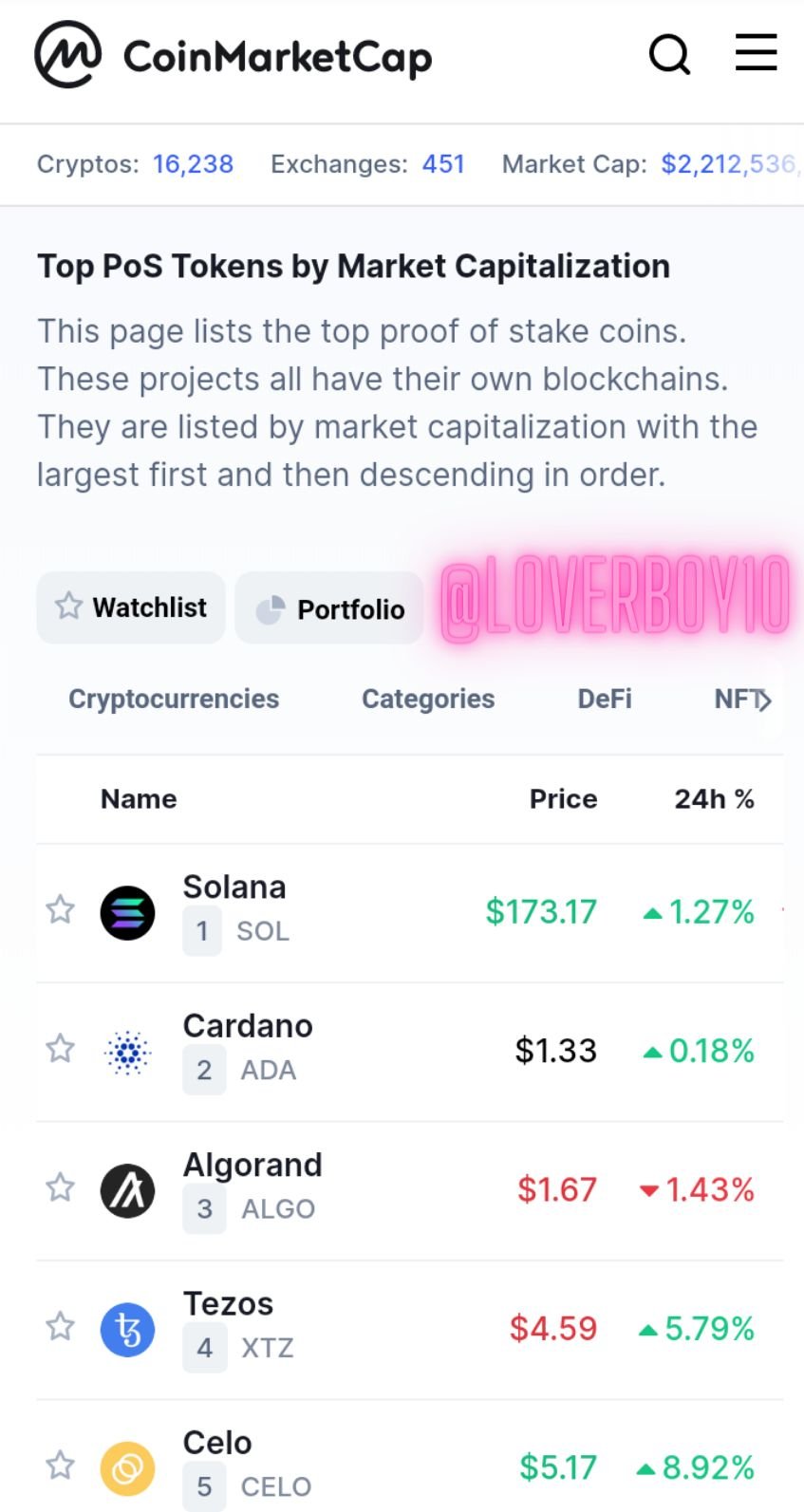Open the Cardano coin details
This screenshot has height=1512, width=804.
tap(248, 1026)
